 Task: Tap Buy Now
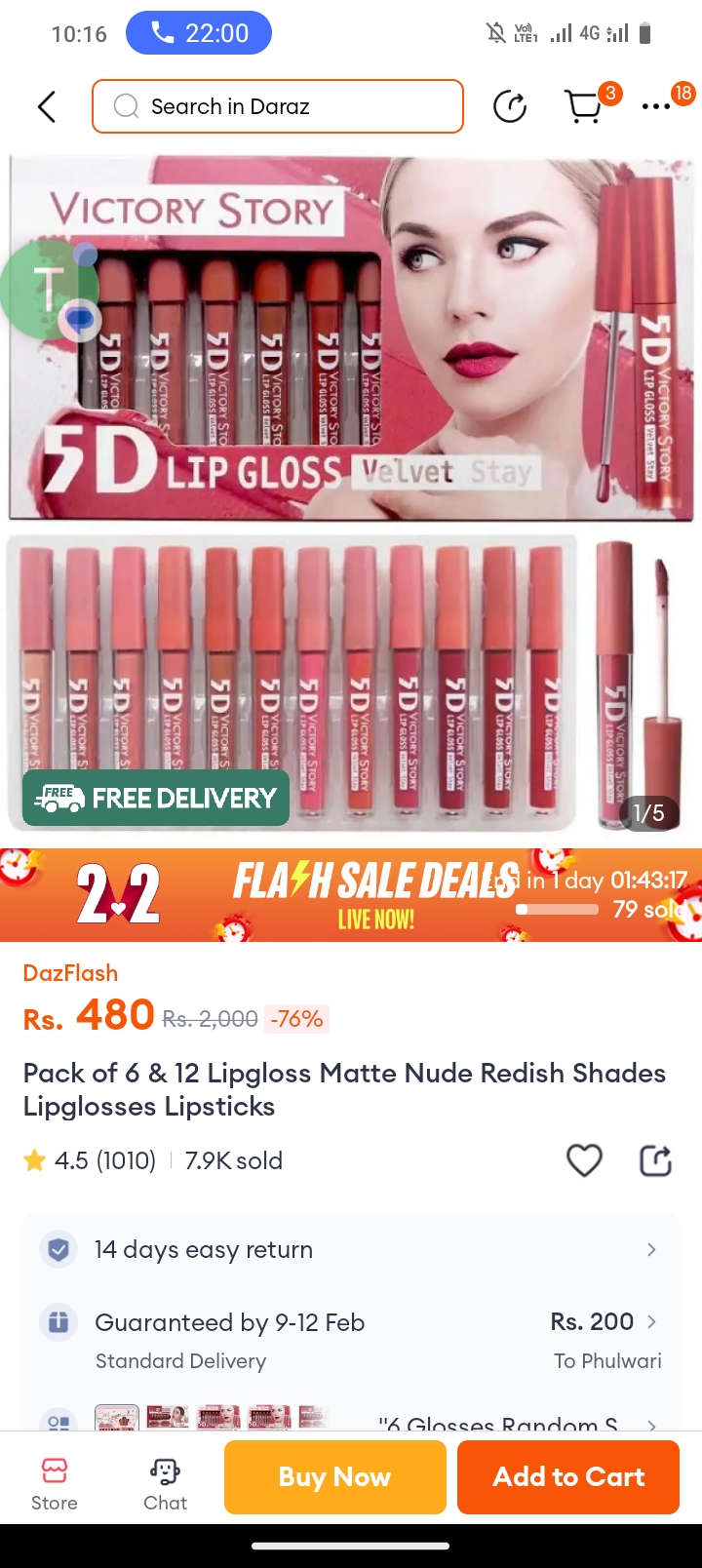tap(334, 1477)
